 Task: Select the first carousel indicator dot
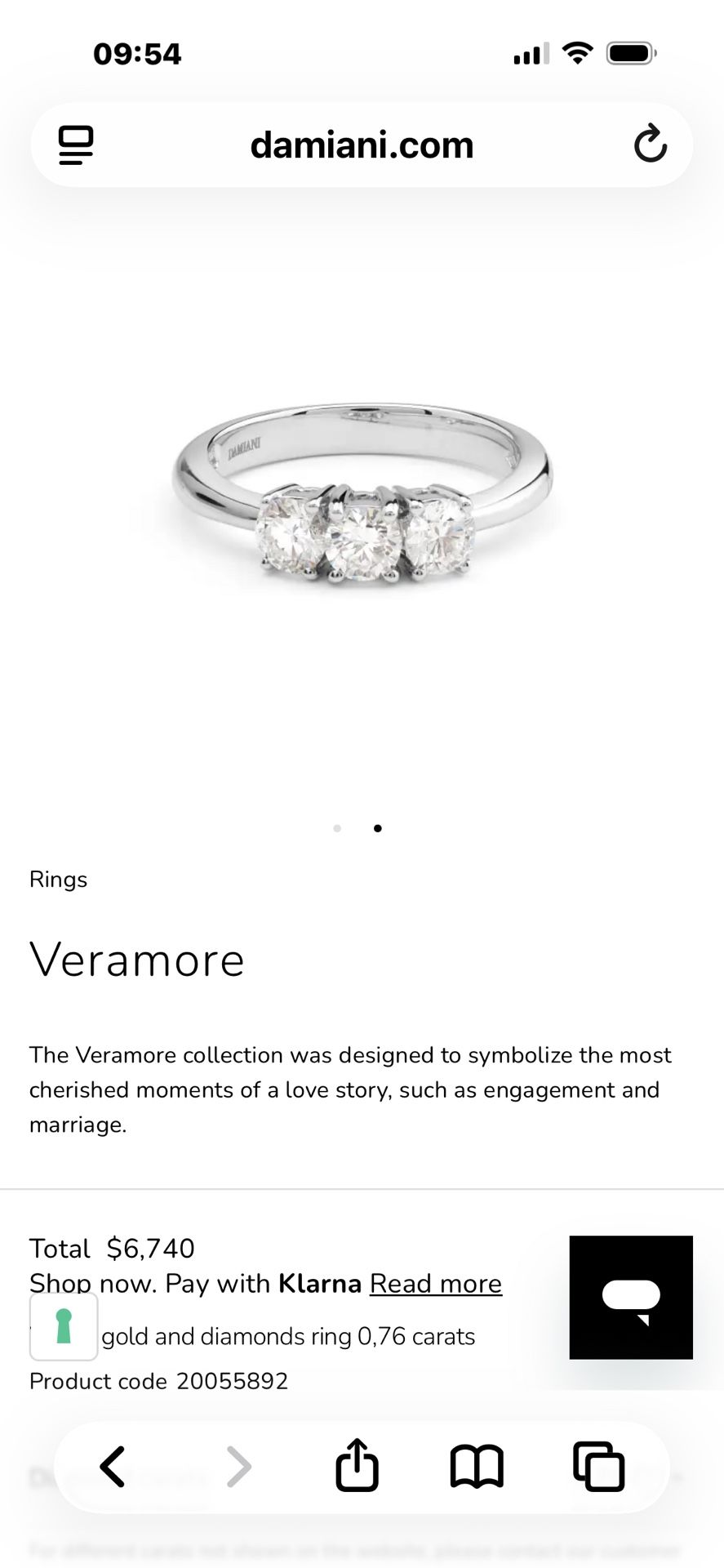click(336, 827)
